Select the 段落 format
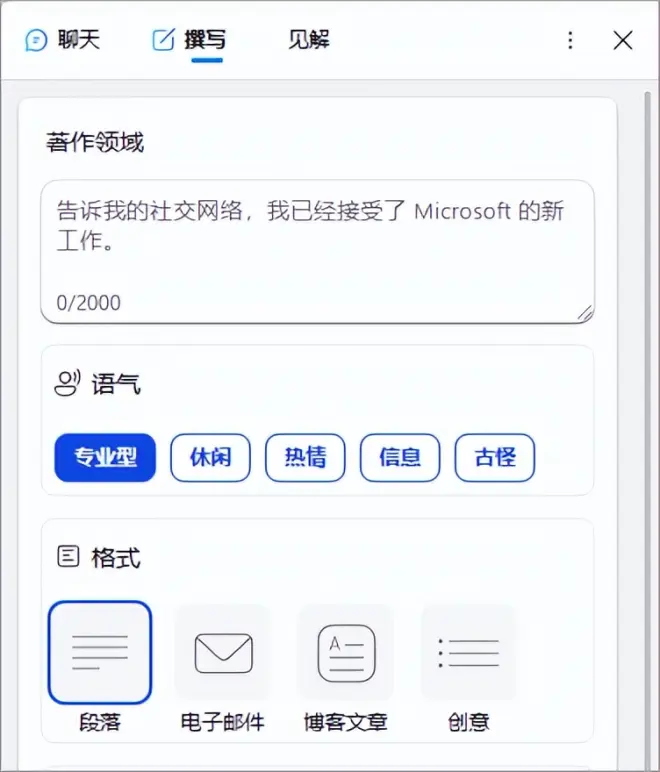The height and width of the screenshot is (772, 660). click(x=100, y=653)
